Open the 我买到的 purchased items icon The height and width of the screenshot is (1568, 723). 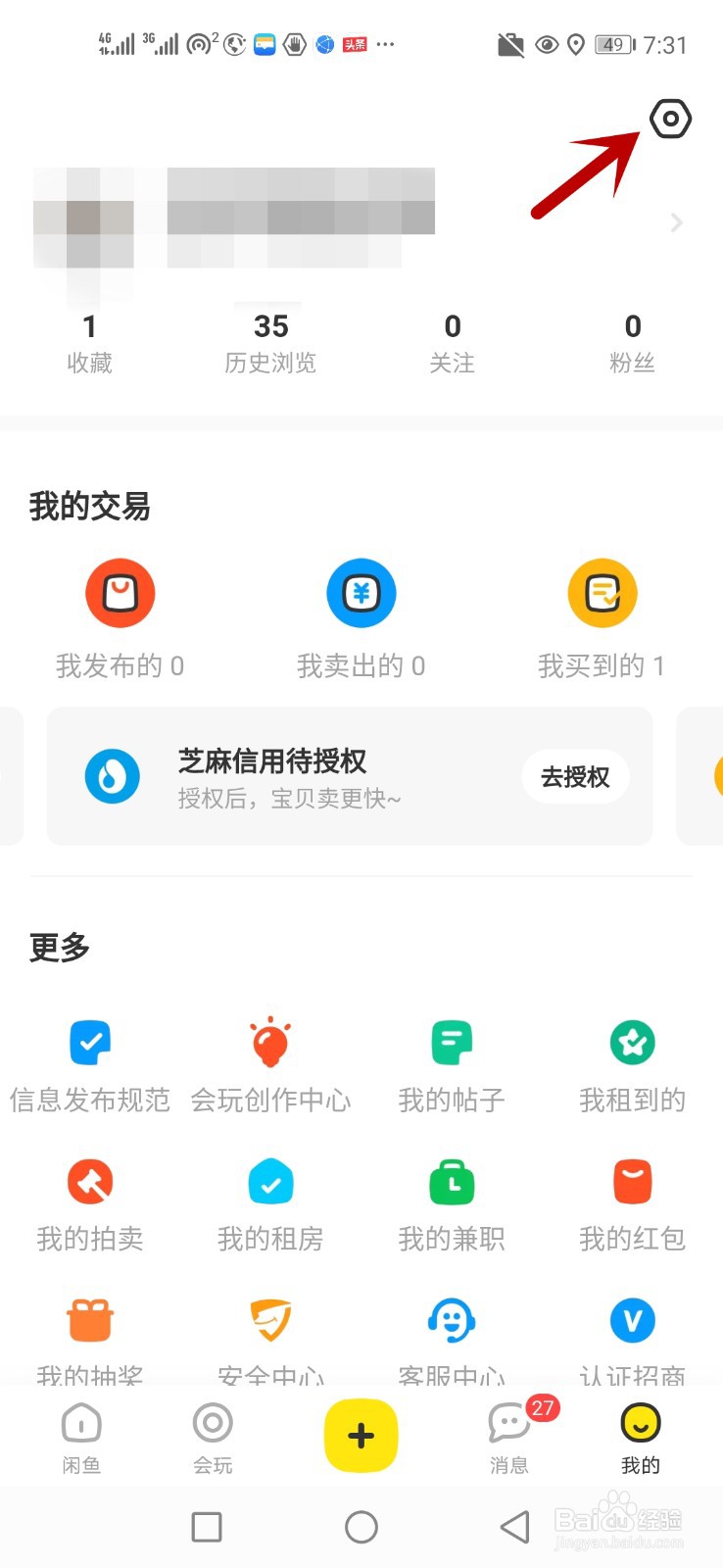coord(602,593)
